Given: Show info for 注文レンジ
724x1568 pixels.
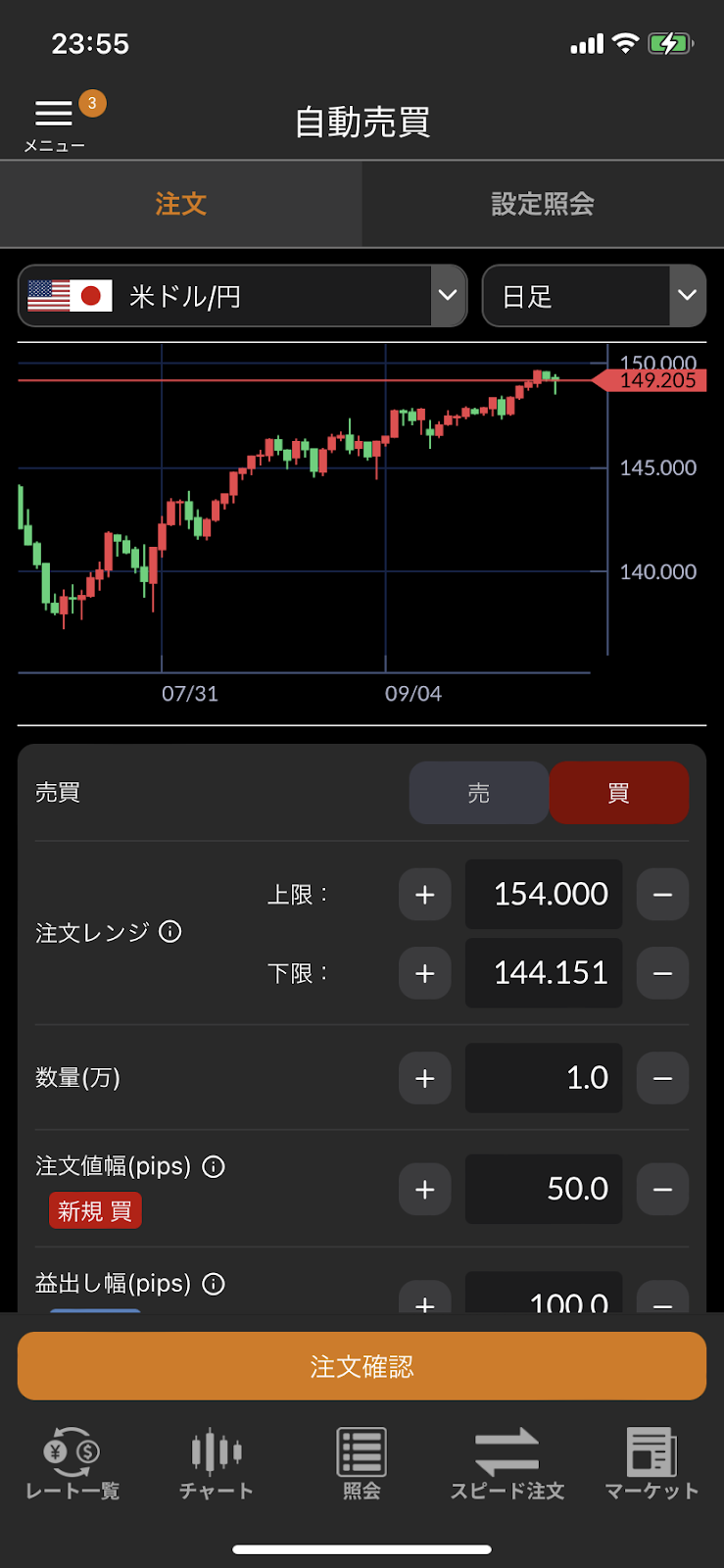Looking at the screenshot, I should tap(170, 931).
